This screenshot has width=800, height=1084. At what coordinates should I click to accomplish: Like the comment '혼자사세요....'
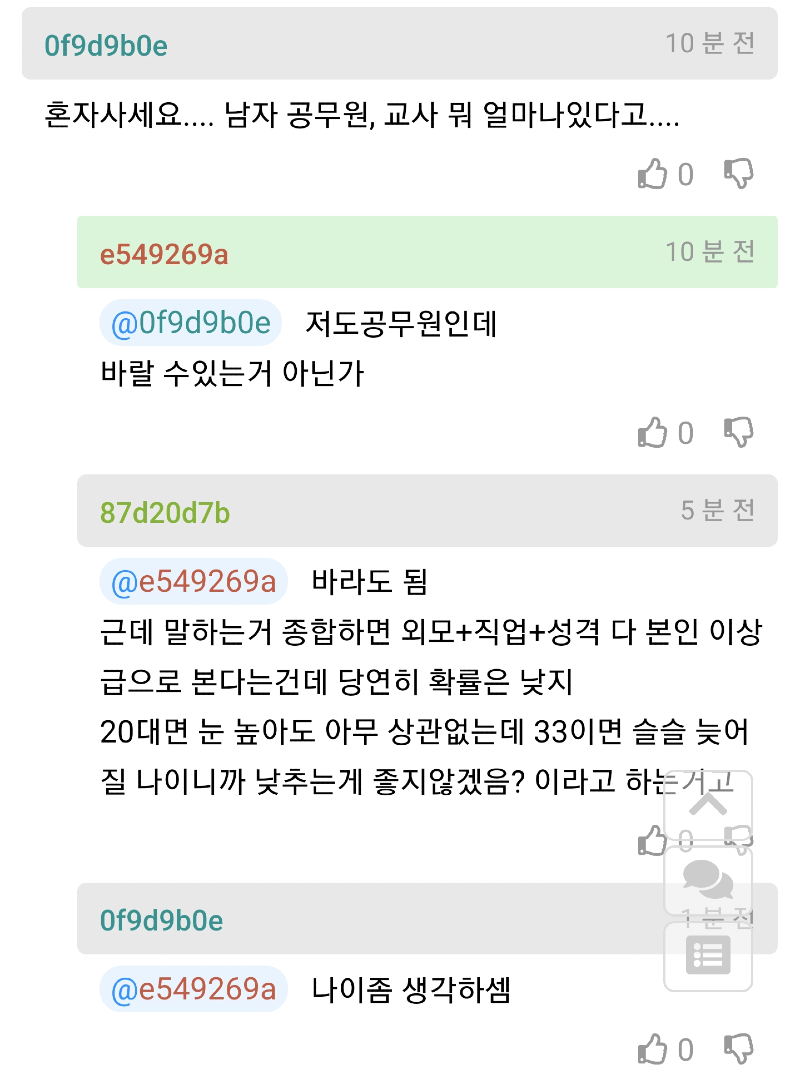653,174
